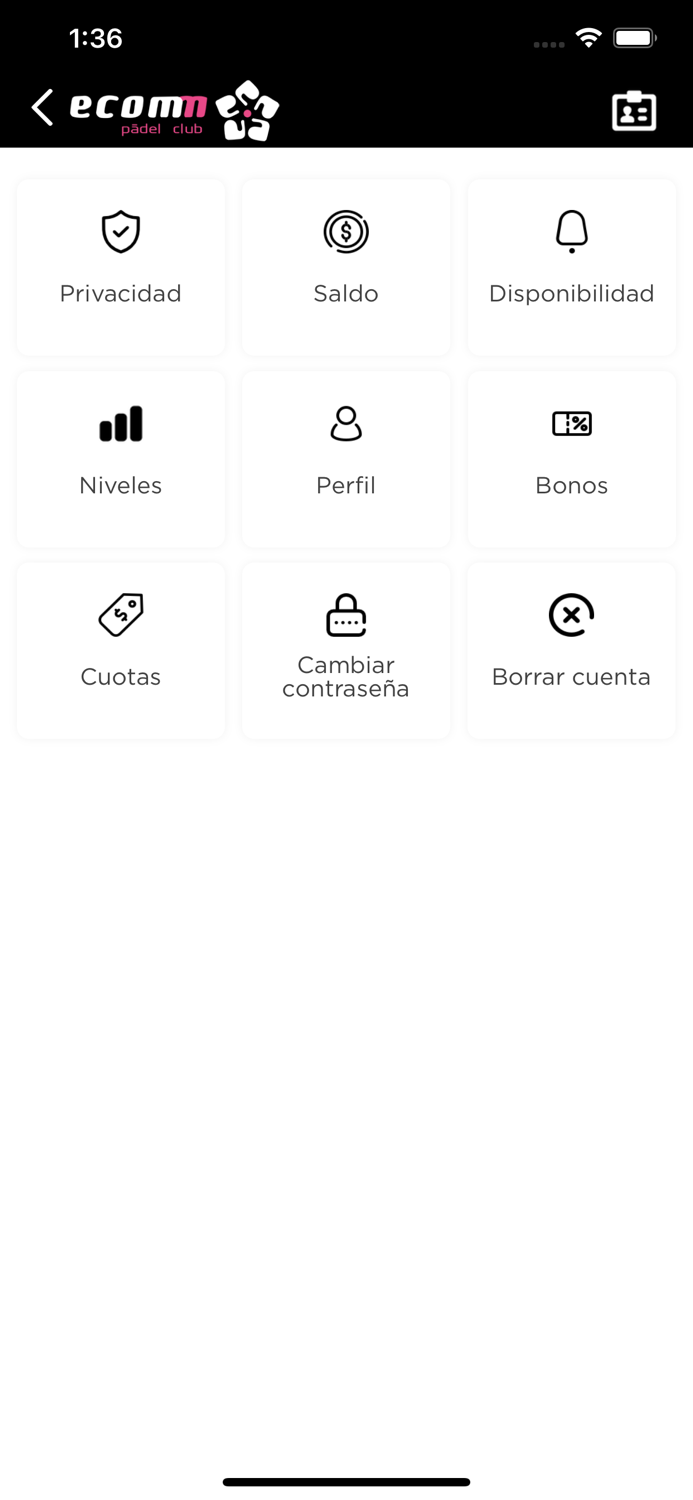The image size is (693, 1500).
Task: Open the ID card icon in header
Action: point(634,111)
